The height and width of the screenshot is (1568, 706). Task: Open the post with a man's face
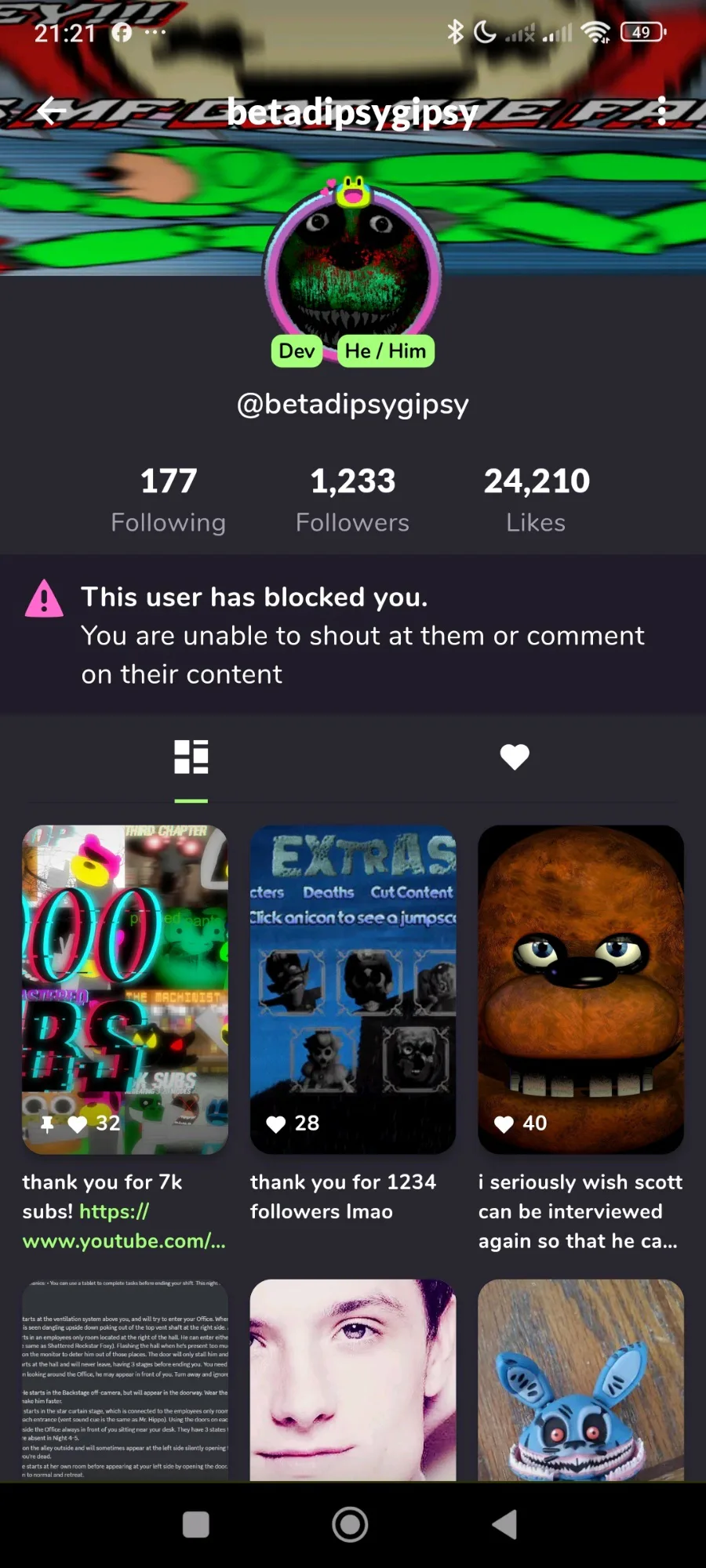353,1380
